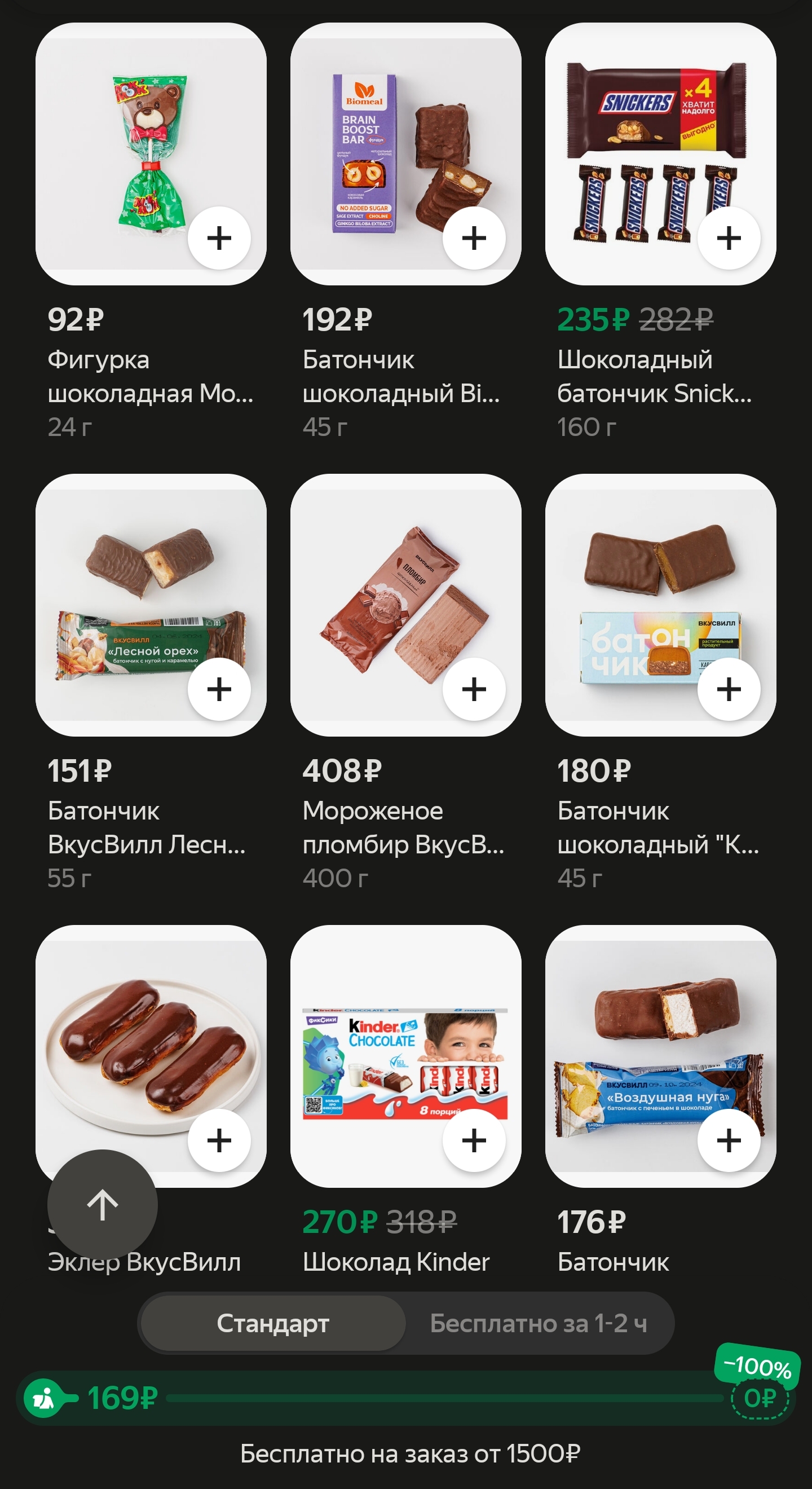
Task: Add the 180₽ chocolate батончик to cart
Action: click(x=729, y=689)
